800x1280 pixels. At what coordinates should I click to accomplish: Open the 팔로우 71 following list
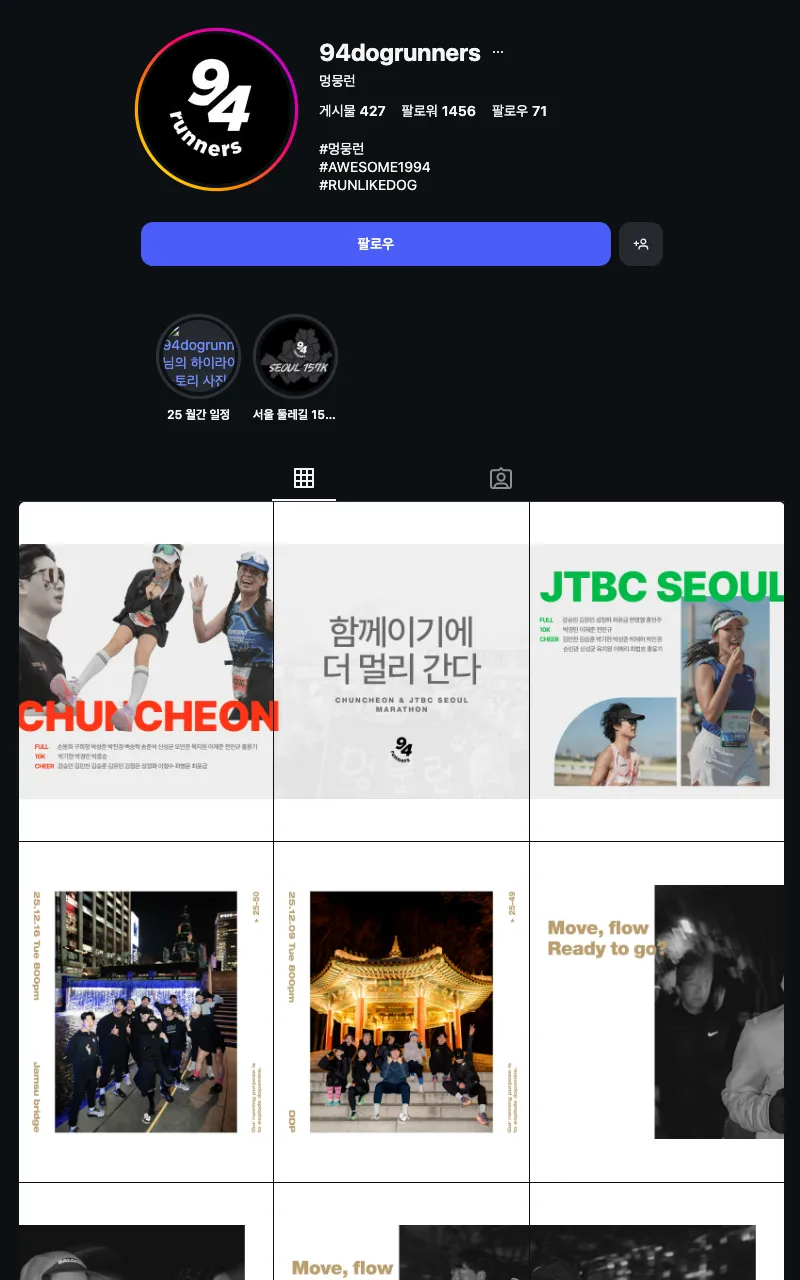pyautogui.click(x=518, y=111)
